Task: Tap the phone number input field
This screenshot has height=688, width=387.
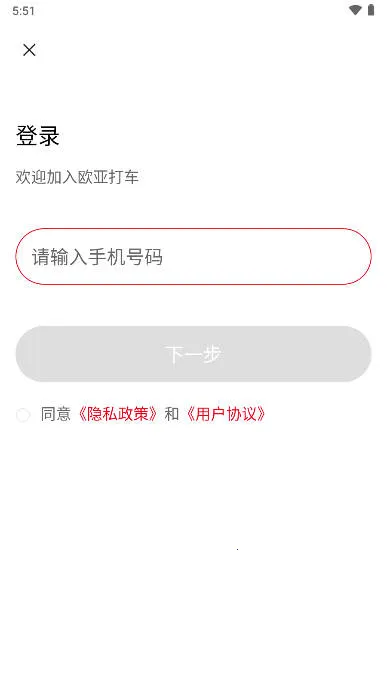Action: [x=194, y=256]
